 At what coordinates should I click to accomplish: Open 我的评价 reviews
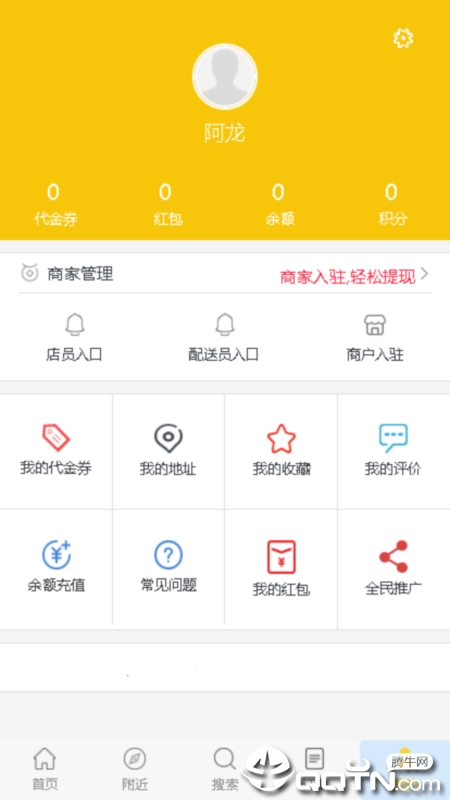point(393,451)
